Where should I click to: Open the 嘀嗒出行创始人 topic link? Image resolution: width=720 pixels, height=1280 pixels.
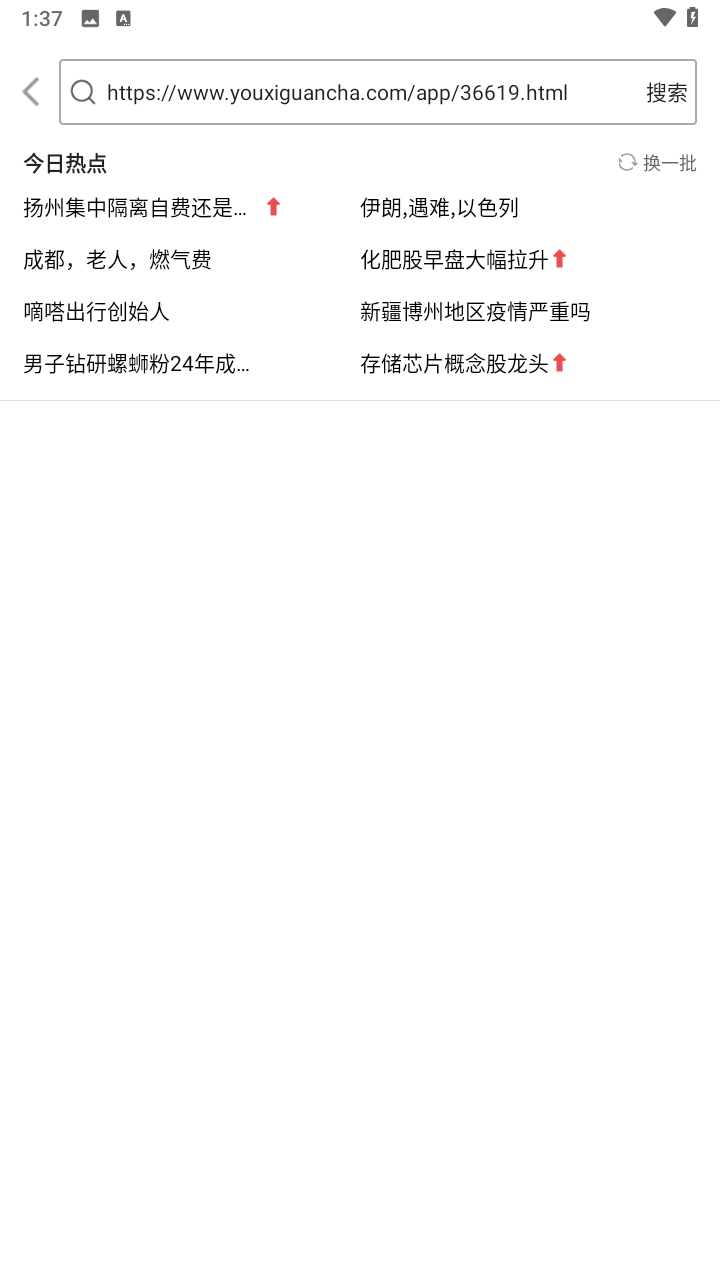(95, 311)
